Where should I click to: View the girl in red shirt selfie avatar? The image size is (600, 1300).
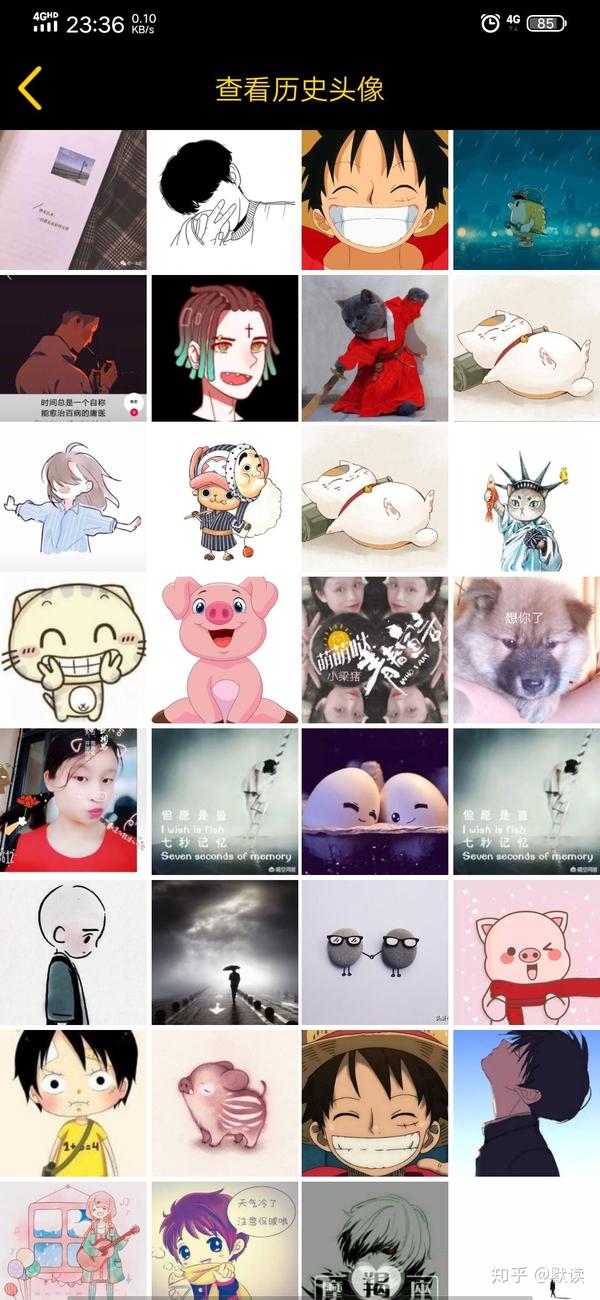click(73, 801)
